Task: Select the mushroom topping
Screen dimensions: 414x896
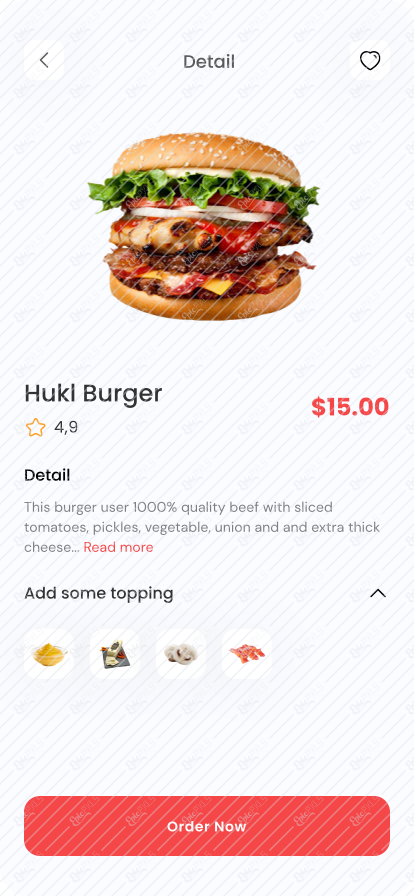Action: pyautogui.click(x=181, y=654)
